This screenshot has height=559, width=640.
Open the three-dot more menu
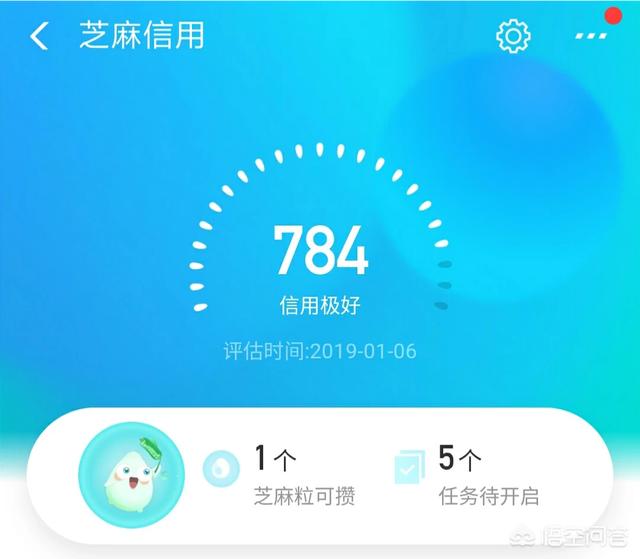click(x=590, y=37)
